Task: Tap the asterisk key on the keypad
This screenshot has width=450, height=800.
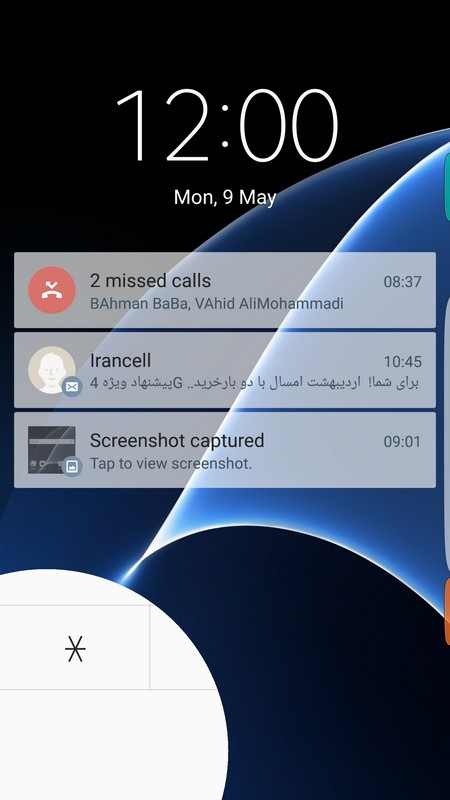Action: pos(75,648)
